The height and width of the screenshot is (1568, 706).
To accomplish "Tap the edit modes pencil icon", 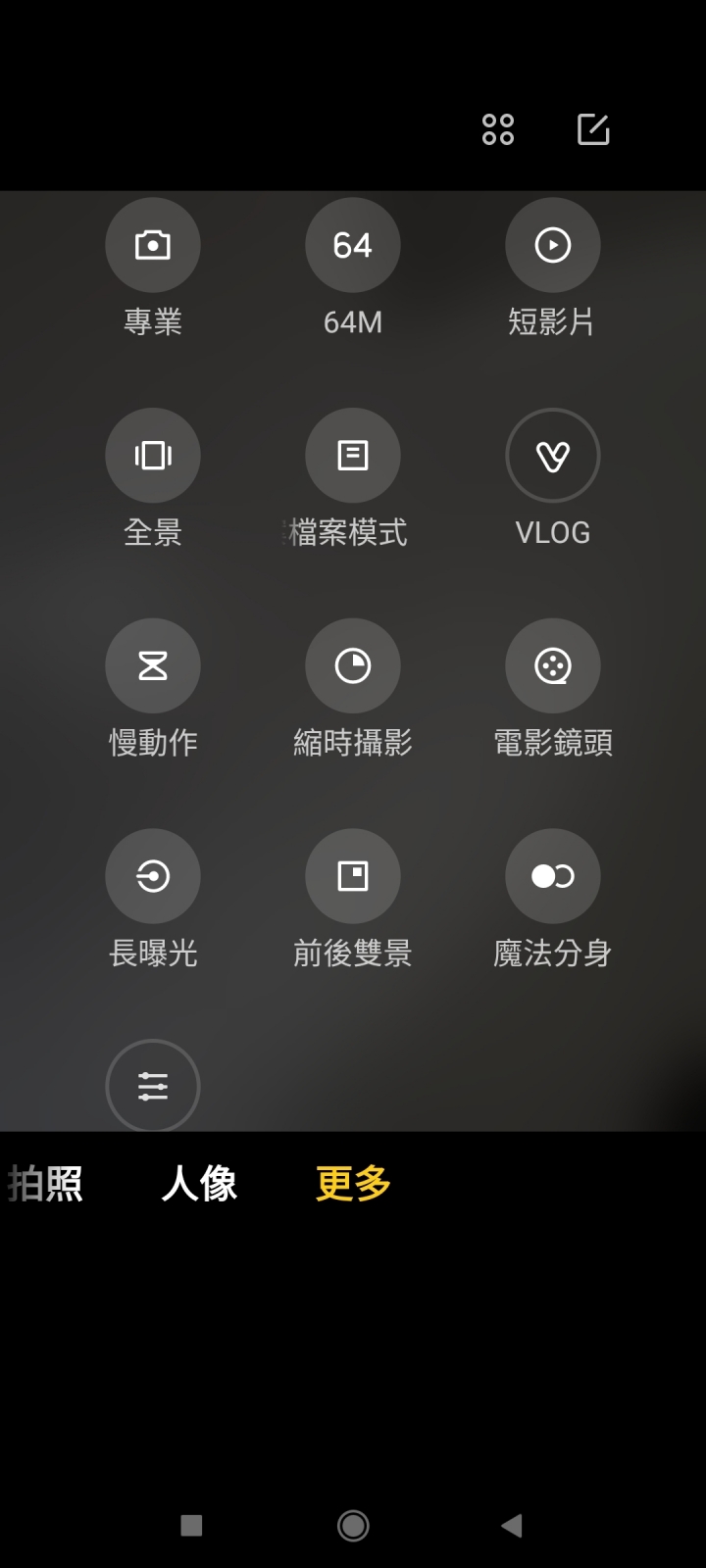I will pos(593,129).
